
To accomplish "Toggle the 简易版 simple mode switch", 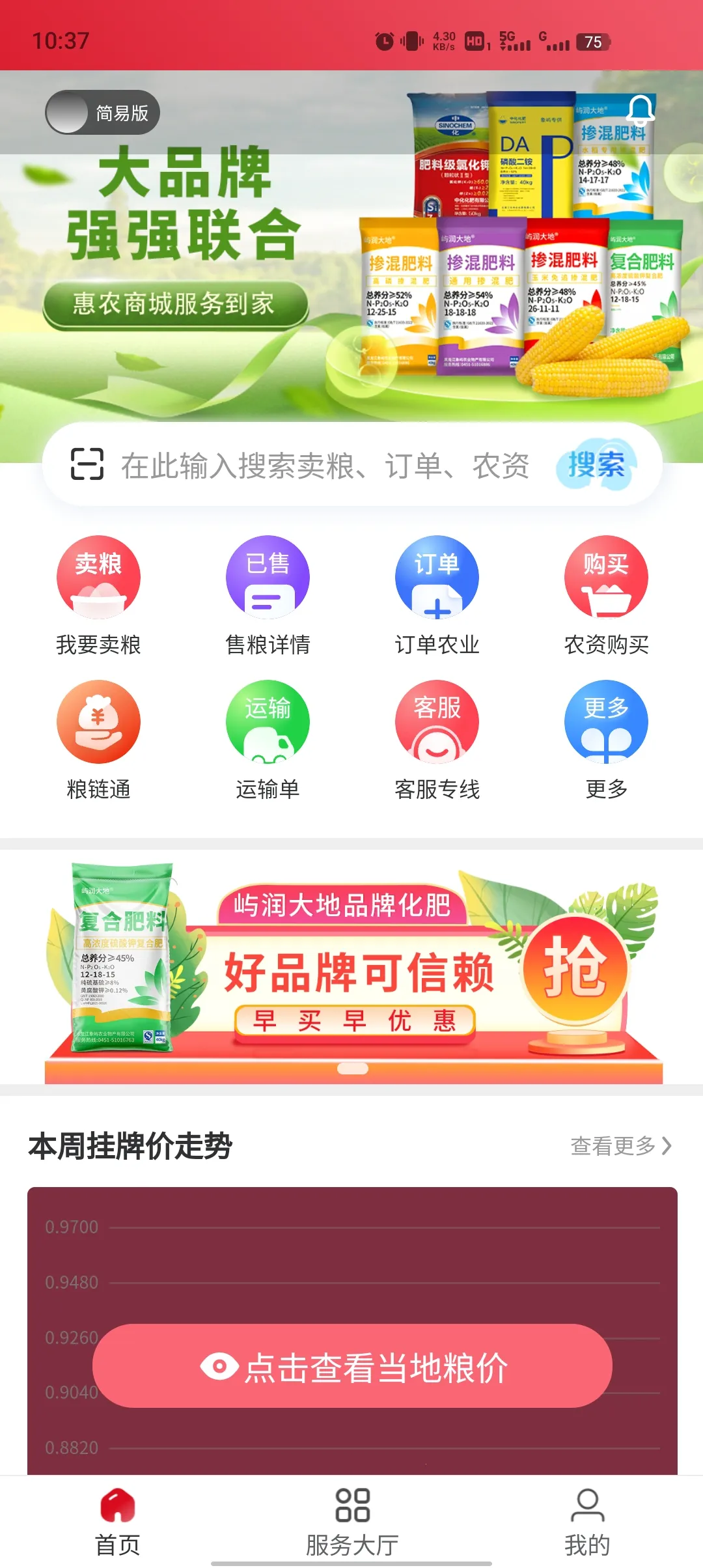I will click(101, 112).
